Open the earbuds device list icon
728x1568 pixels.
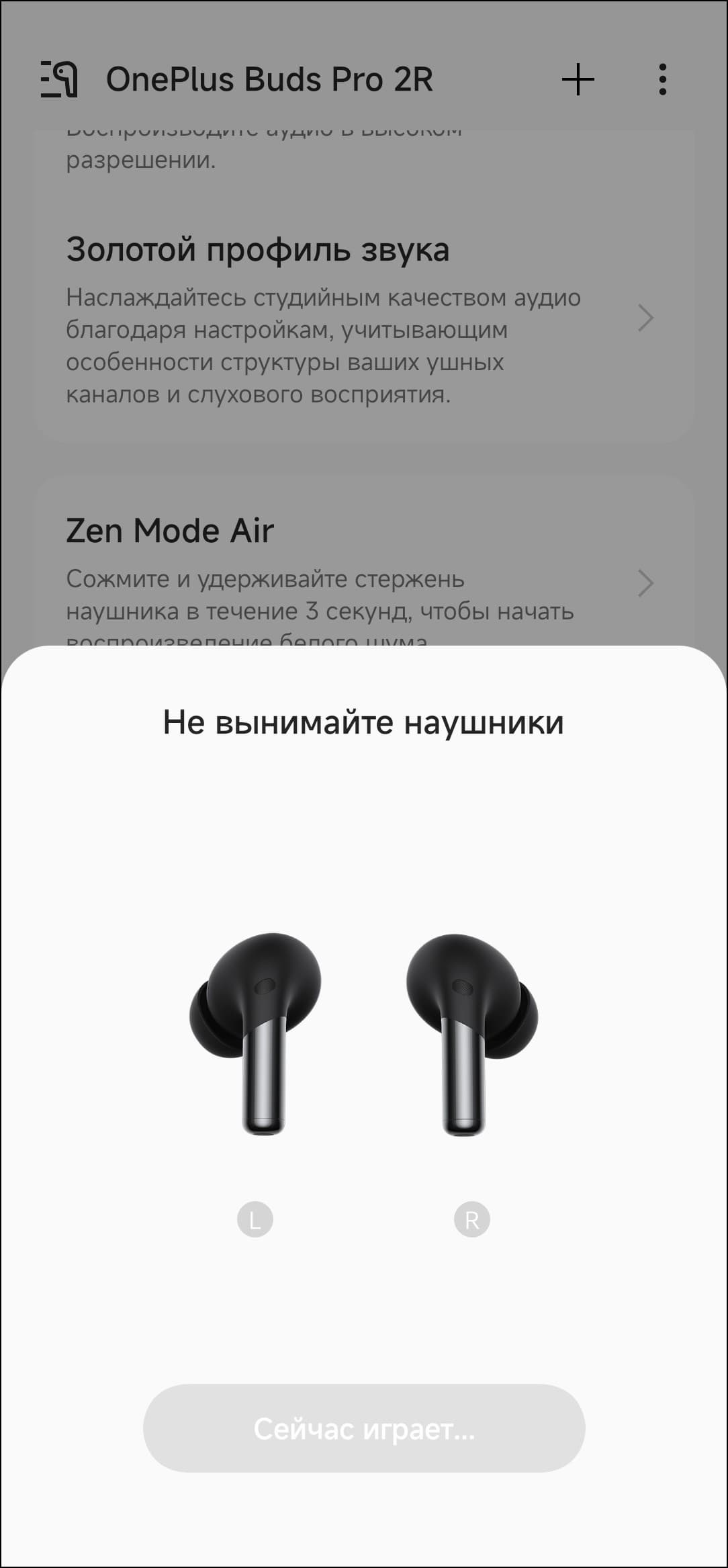(59, 80)
